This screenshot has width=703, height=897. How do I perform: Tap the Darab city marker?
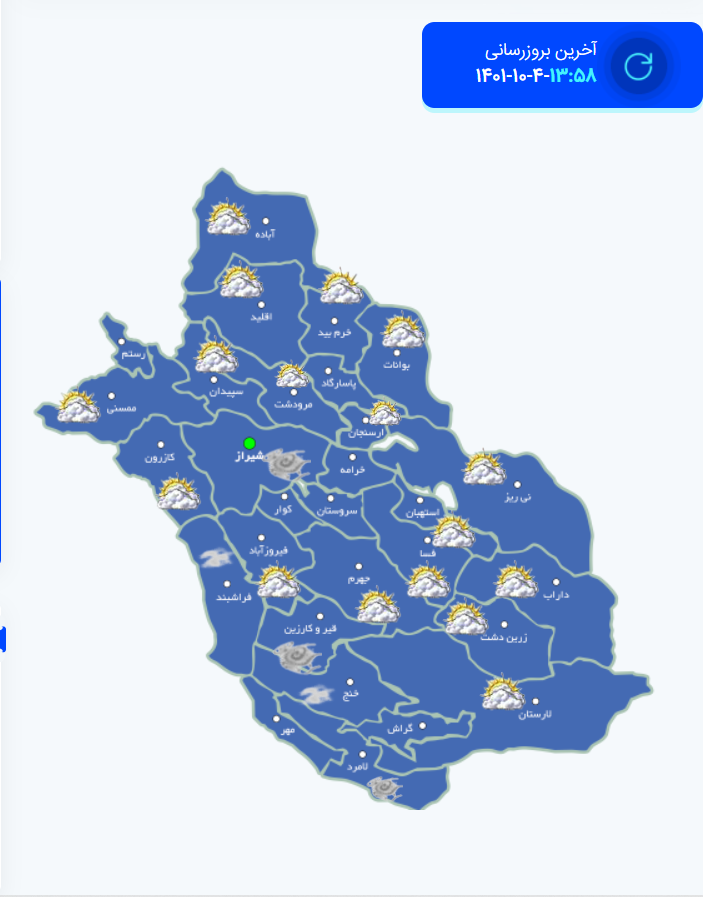[x=555, y=582]
